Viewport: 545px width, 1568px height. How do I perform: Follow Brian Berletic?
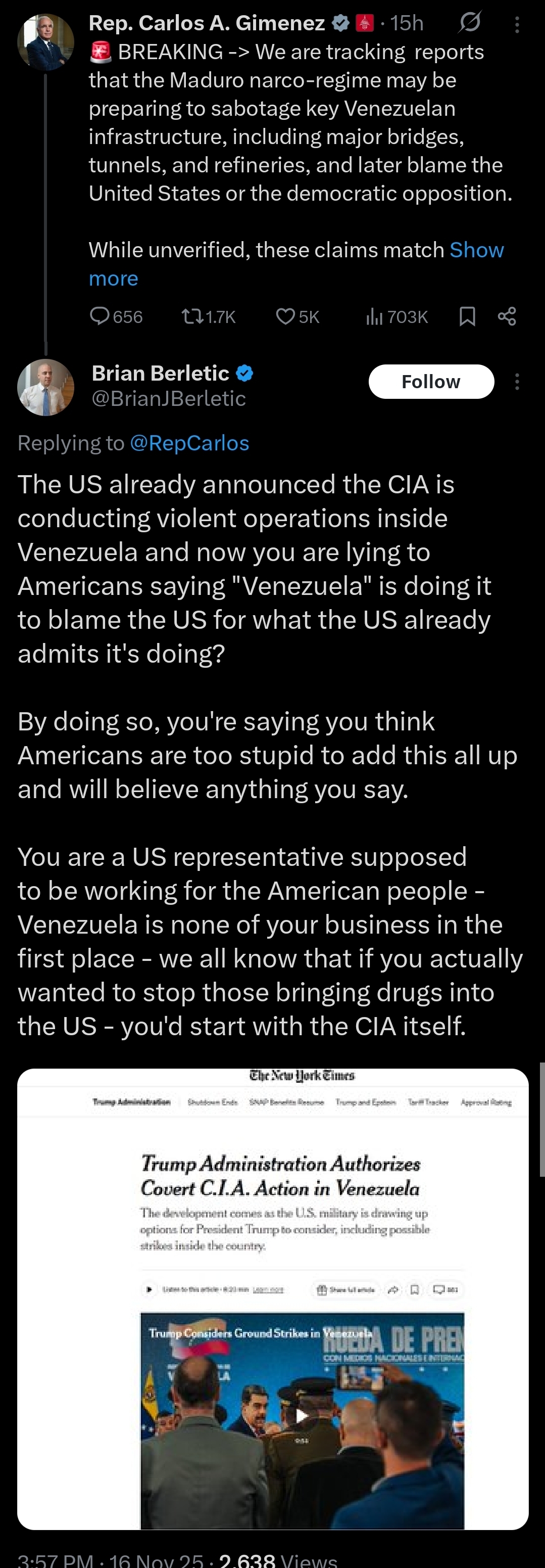[x=431, y=382]
